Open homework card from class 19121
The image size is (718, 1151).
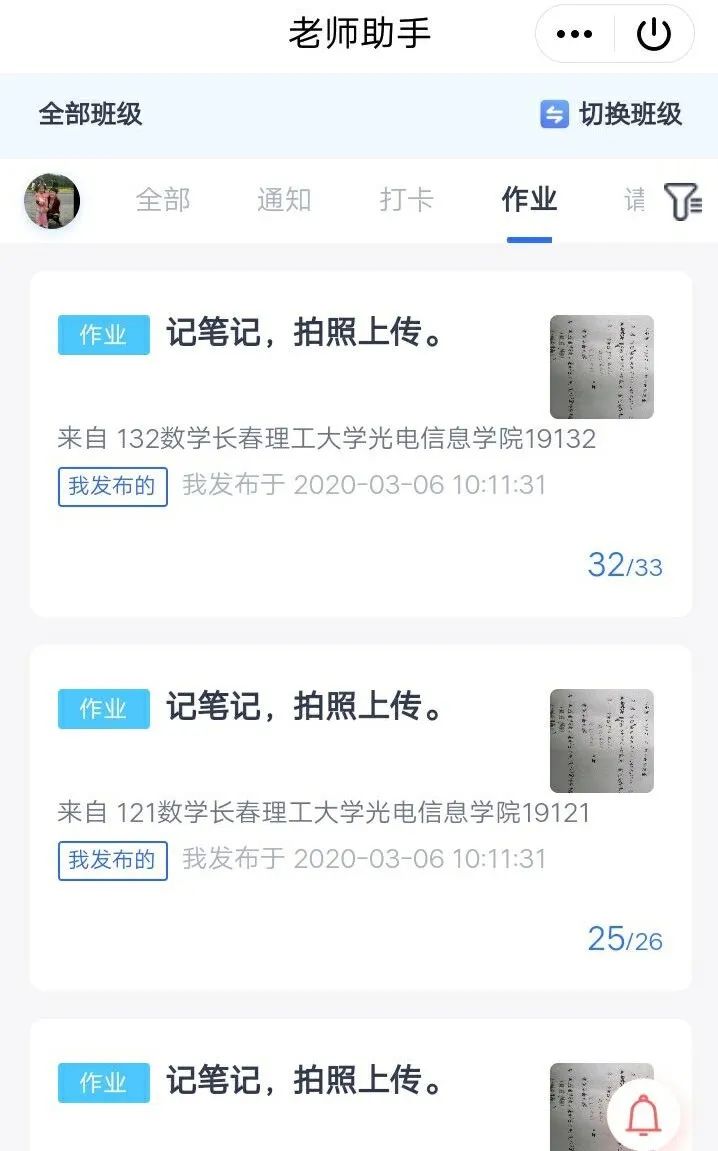(360, 816)
